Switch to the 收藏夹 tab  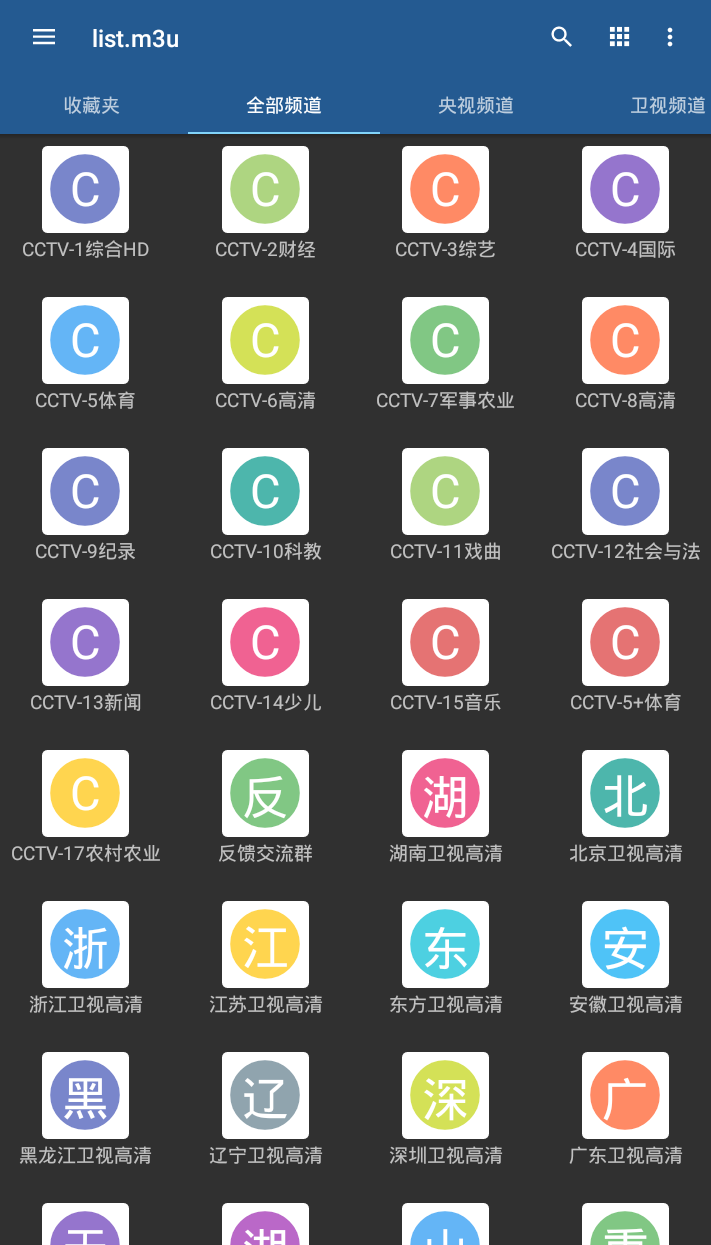pyautogui.click(x=92, y=105)
